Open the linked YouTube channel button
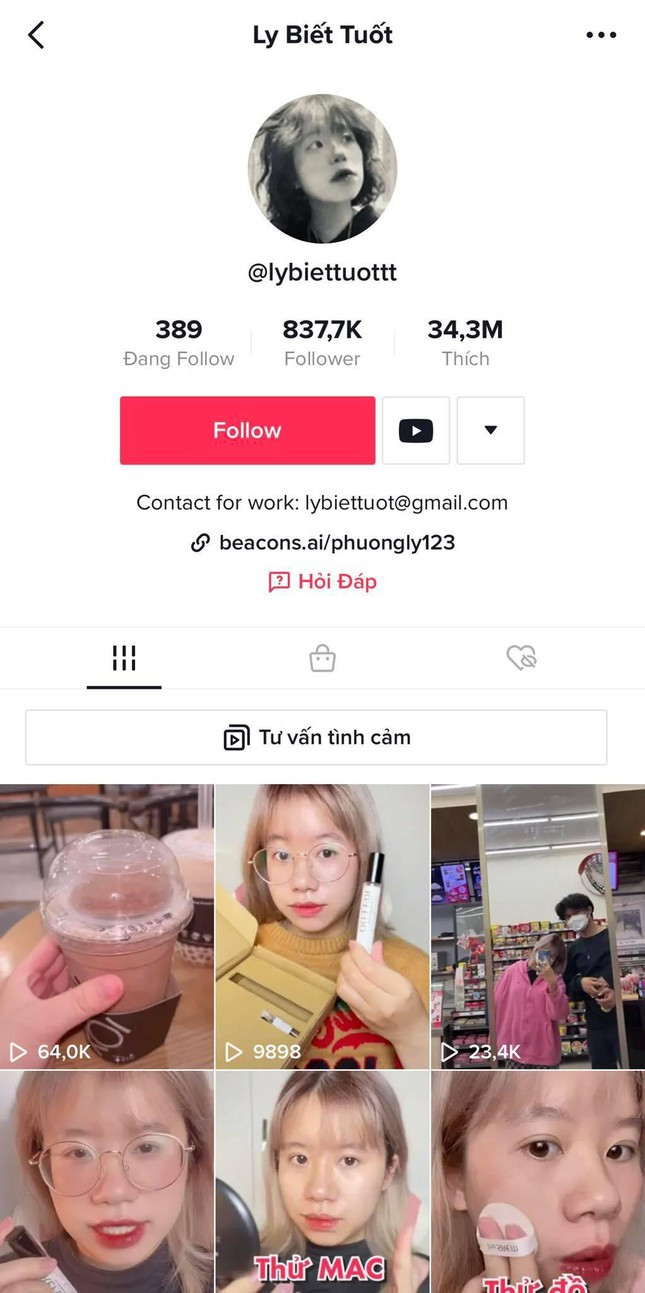 tap(416, 431)
